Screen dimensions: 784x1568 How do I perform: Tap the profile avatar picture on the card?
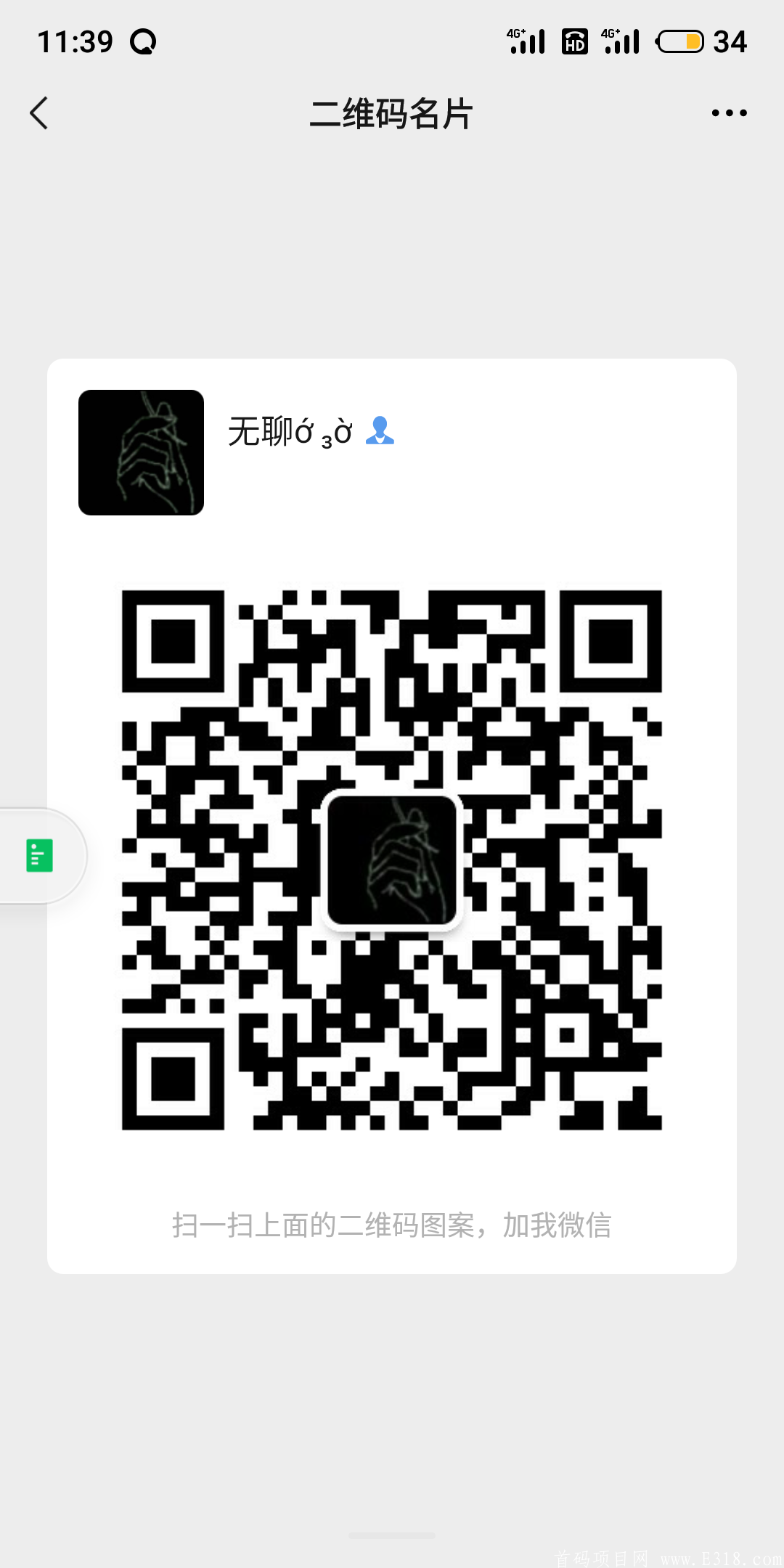click(x=141, y=452)
